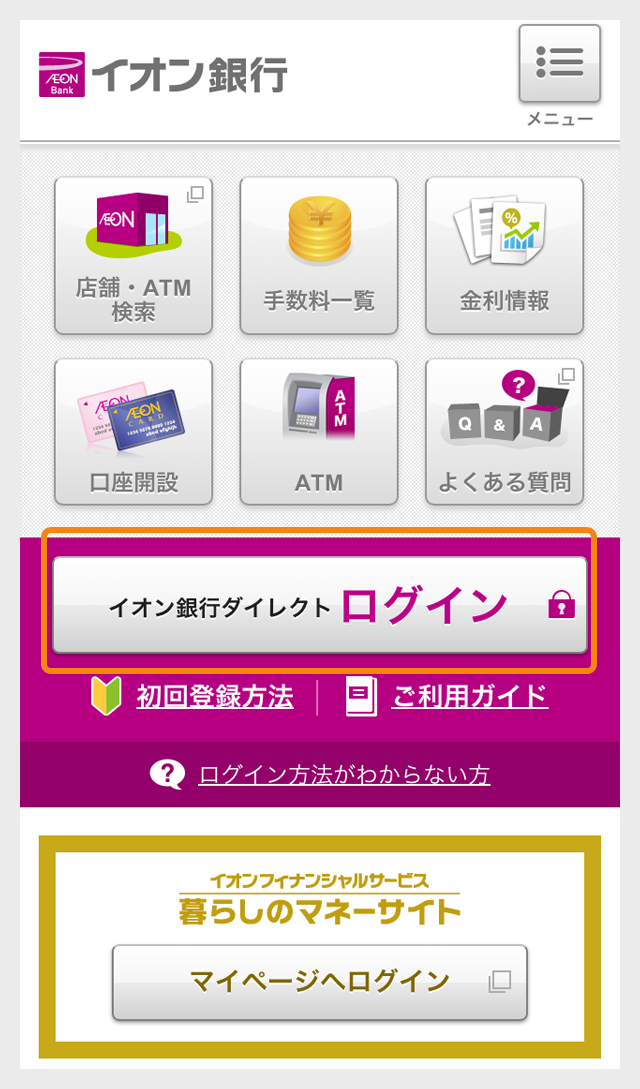Open 初回登録方法 link

pos(214,696)
